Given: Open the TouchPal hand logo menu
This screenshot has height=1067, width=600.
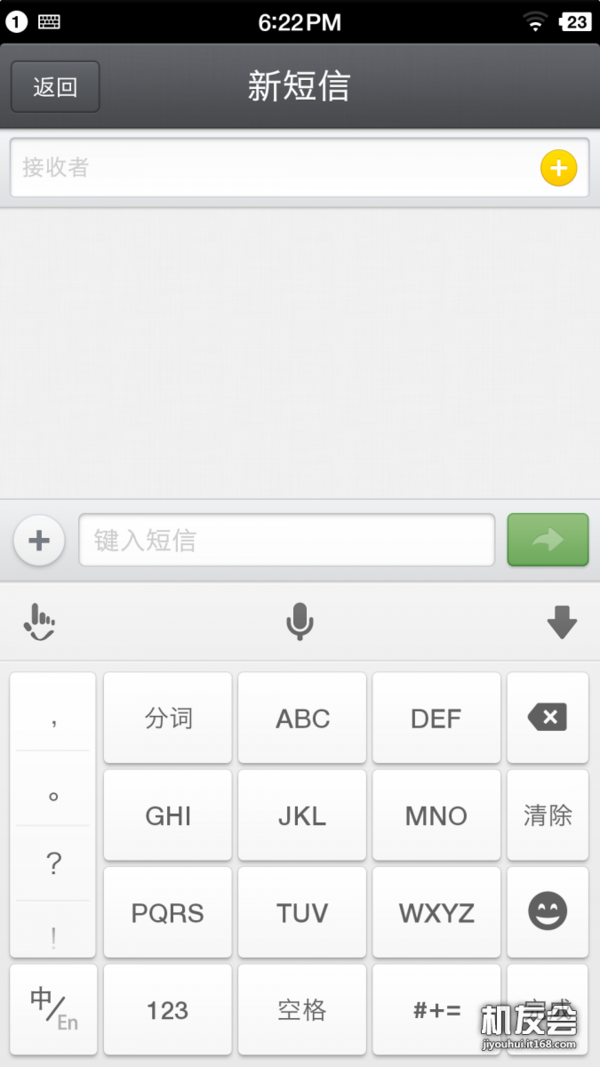Looking at the screenshot, I should (x=39, y=622).
